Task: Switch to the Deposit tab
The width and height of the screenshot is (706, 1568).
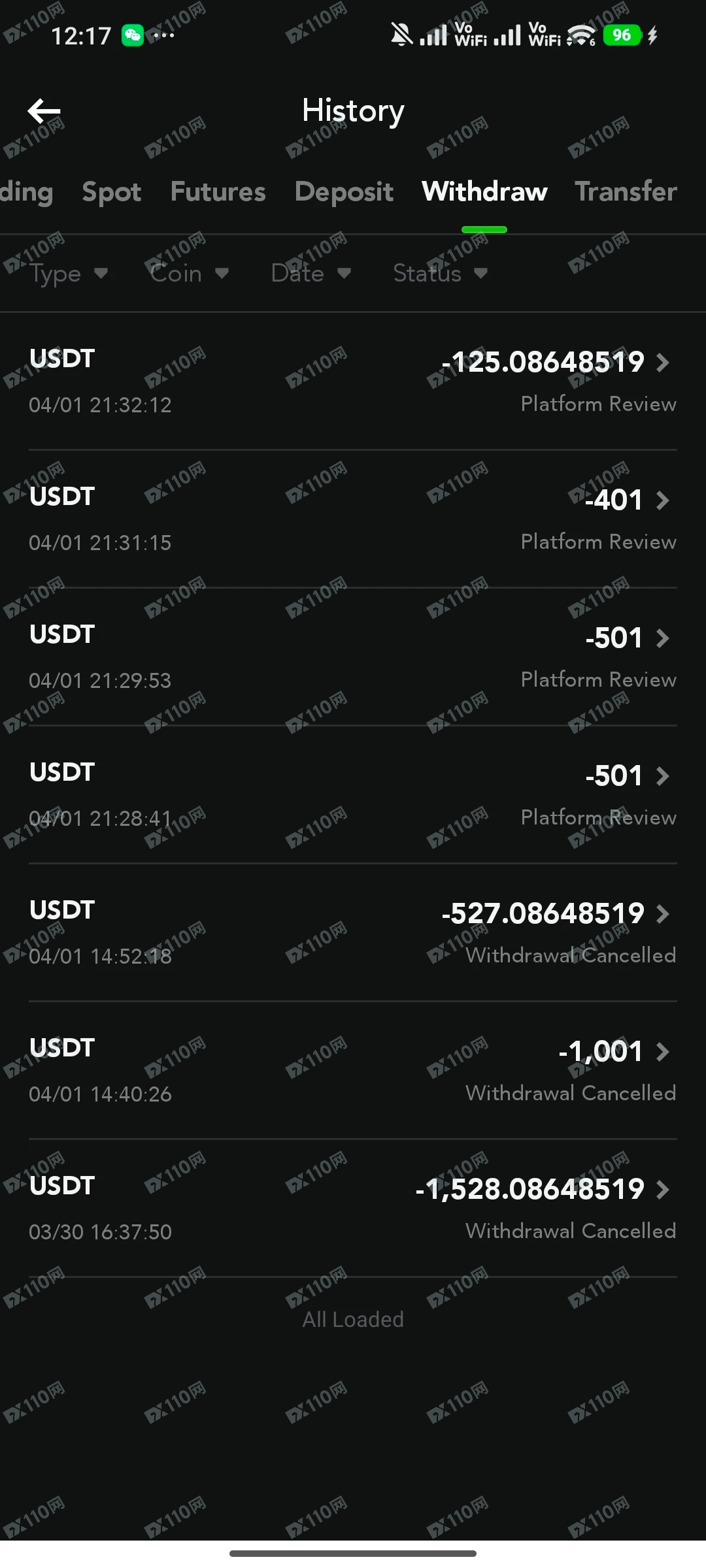Action: click(x=344, y=192)
